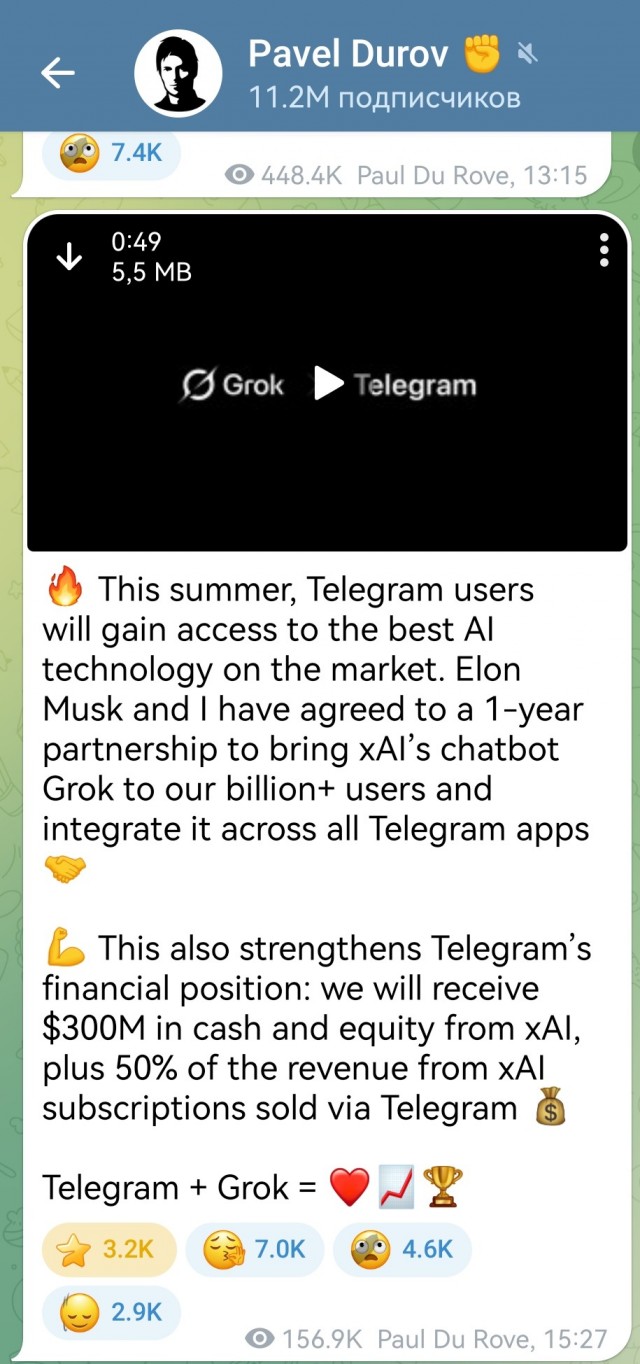Download the 5,5 MB video
This screenshot has width=640, height=1364.
(x=69, y=257)
